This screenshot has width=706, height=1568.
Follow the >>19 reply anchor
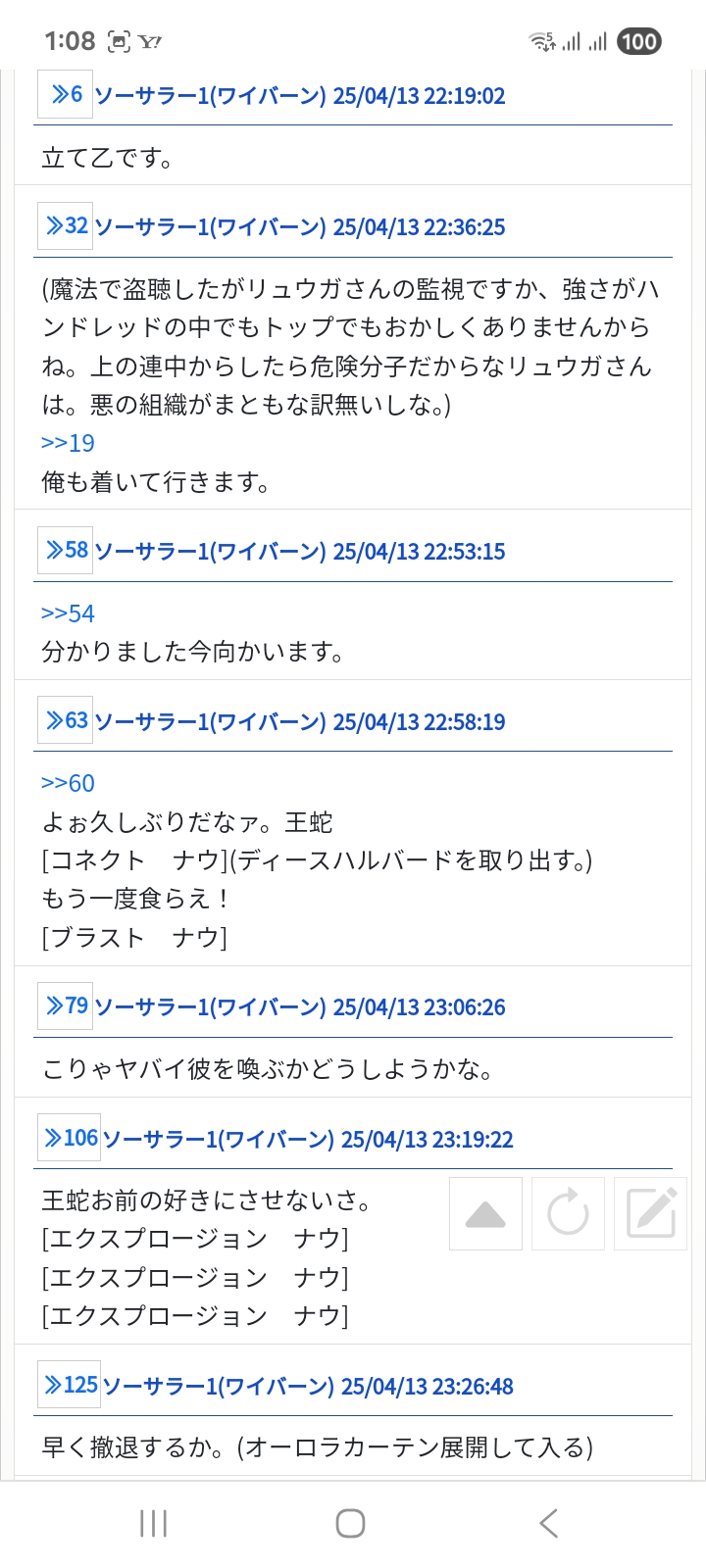pyautogui.click(x=68, y=443)
